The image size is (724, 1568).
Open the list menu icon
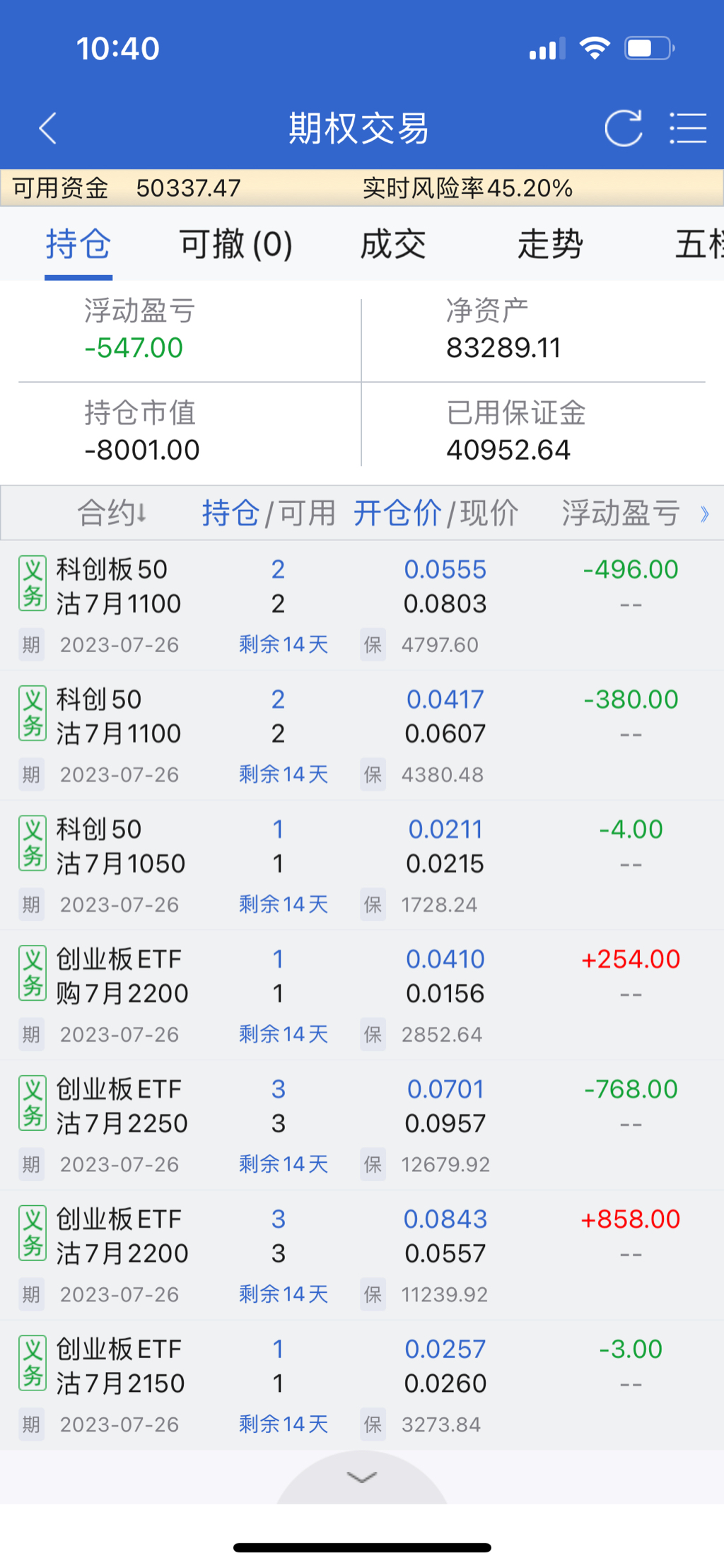pos(687,129)
